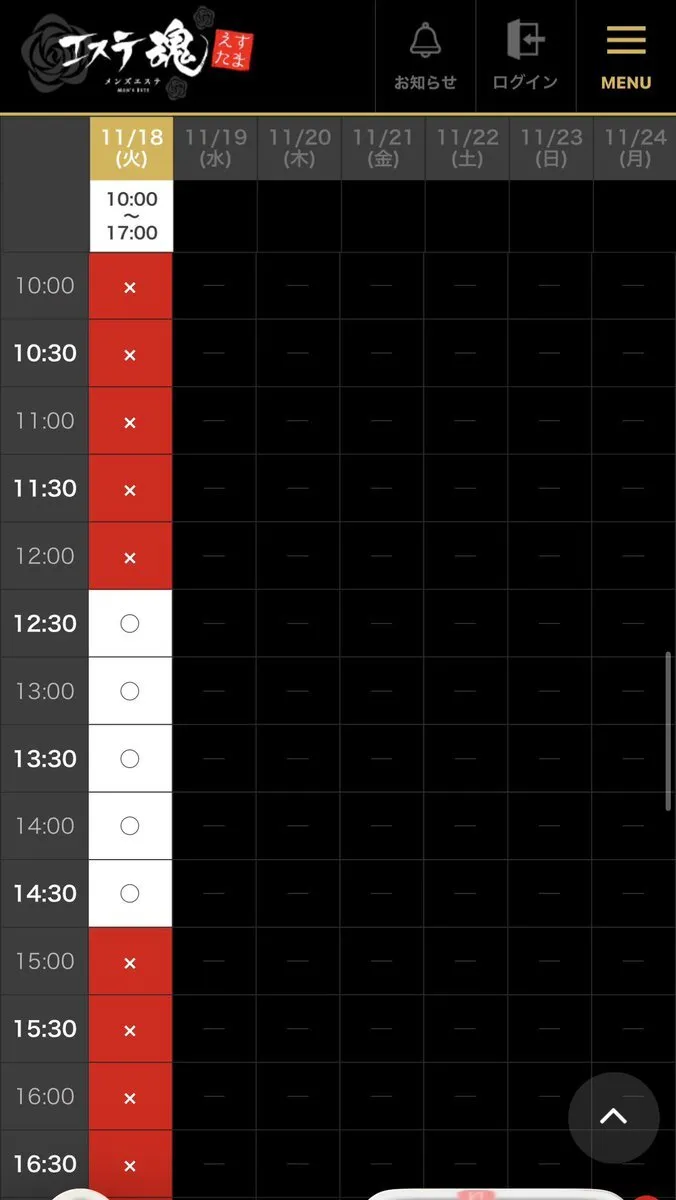Jump back to top with the arrow button
676x1200 pixels.
click(613, 1117)
